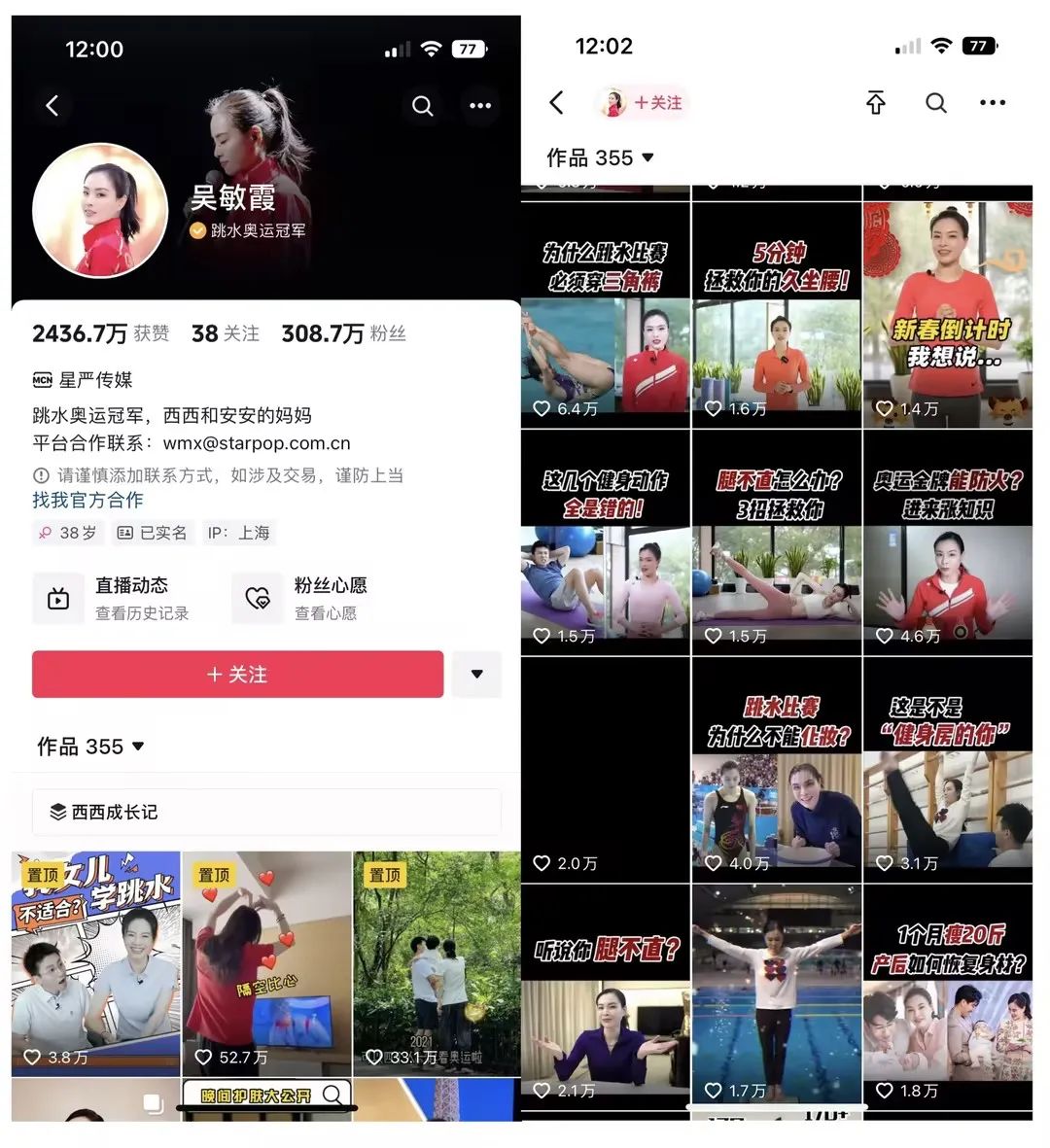
Task: Play video 奥运金牌能防火
Action: point(947,542)
